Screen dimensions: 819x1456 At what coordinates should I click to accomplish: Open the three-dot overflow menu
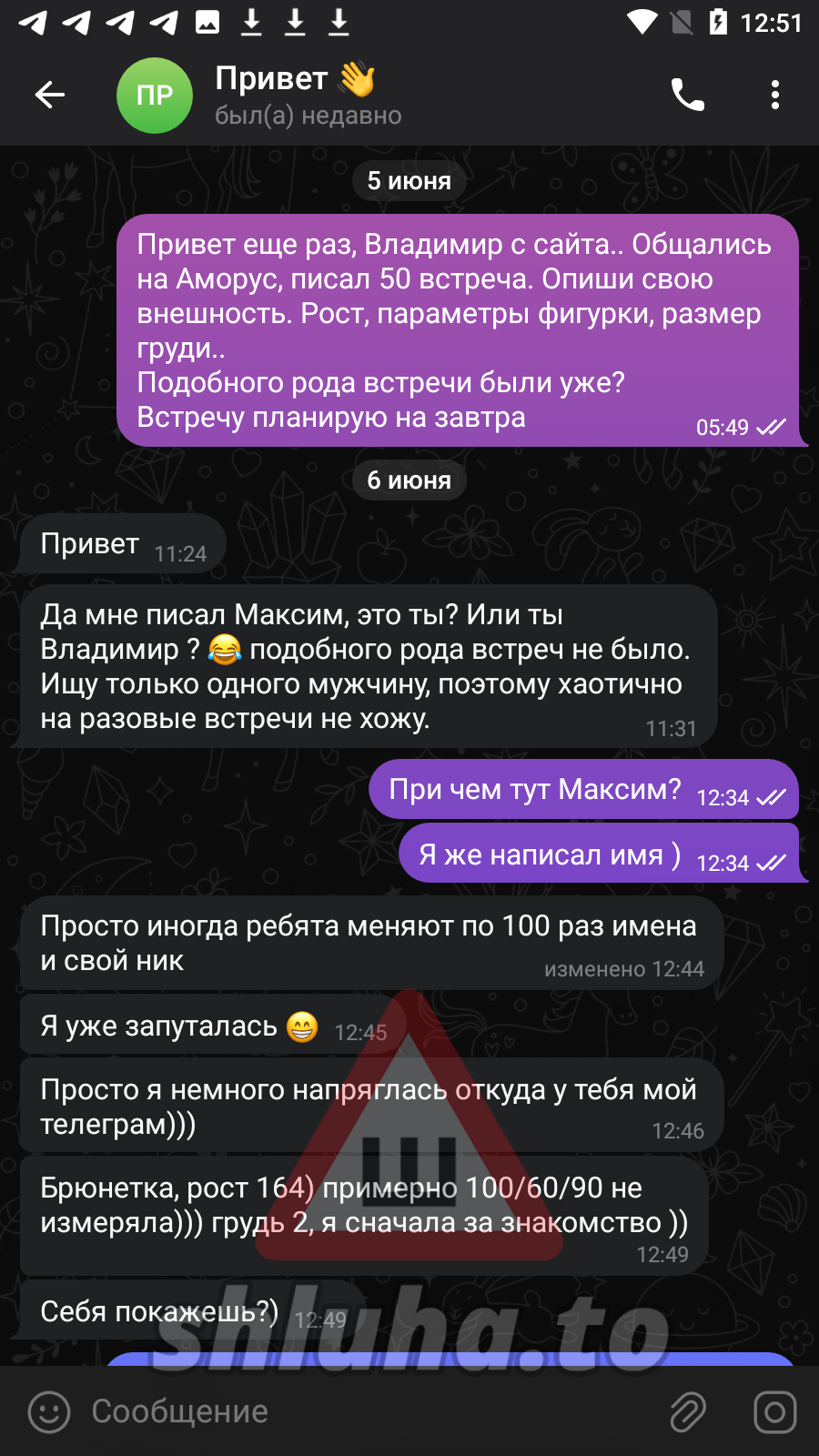(774, 95)
